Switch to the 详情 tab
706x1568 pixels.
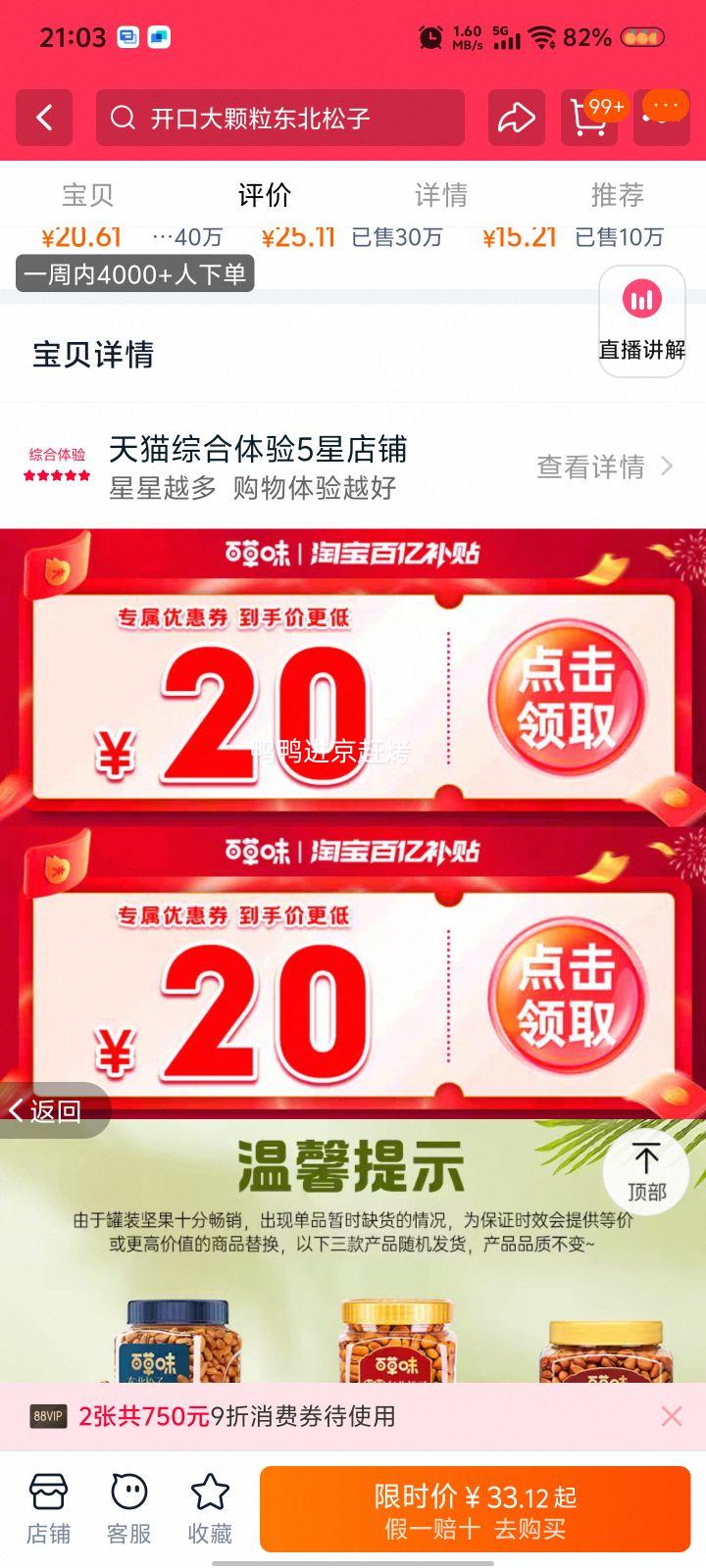[x=441, y=195]
